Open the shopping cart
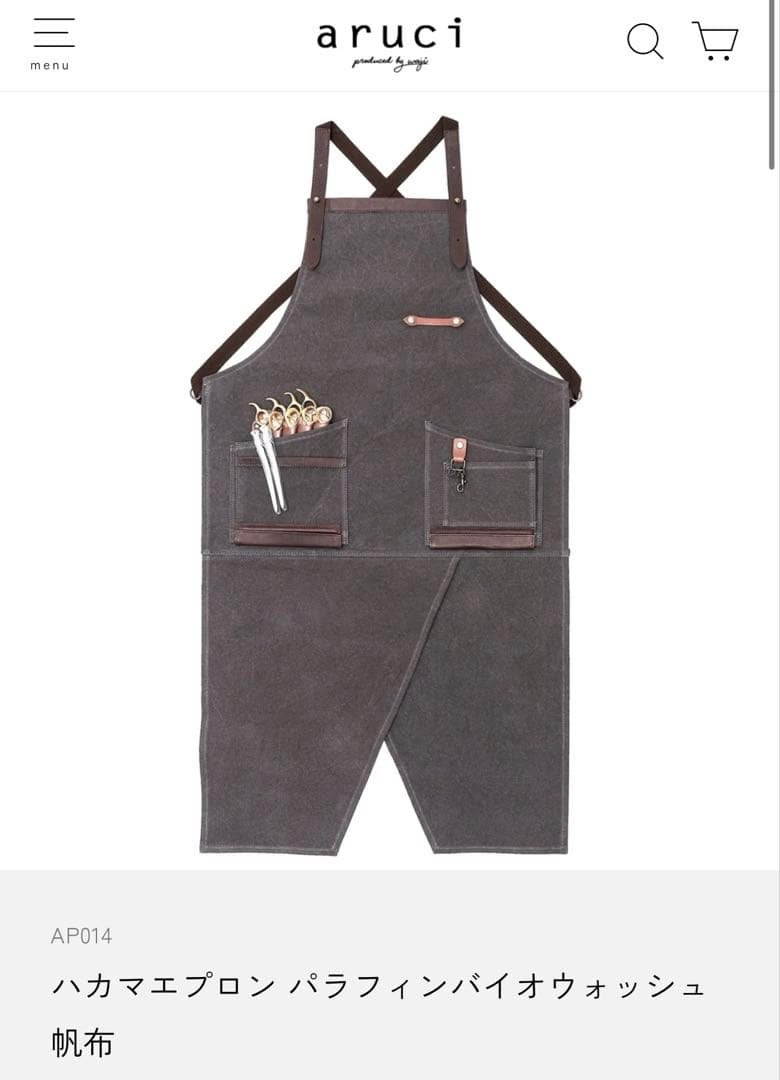 [715, 42]
